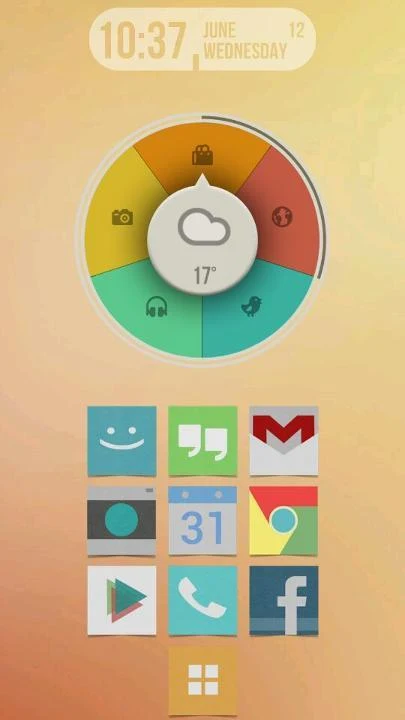Open the Phone dialer app
Image resolution: width=405 pixels, height=720 pixels.
pyautogui.click(x=202, y=601)
